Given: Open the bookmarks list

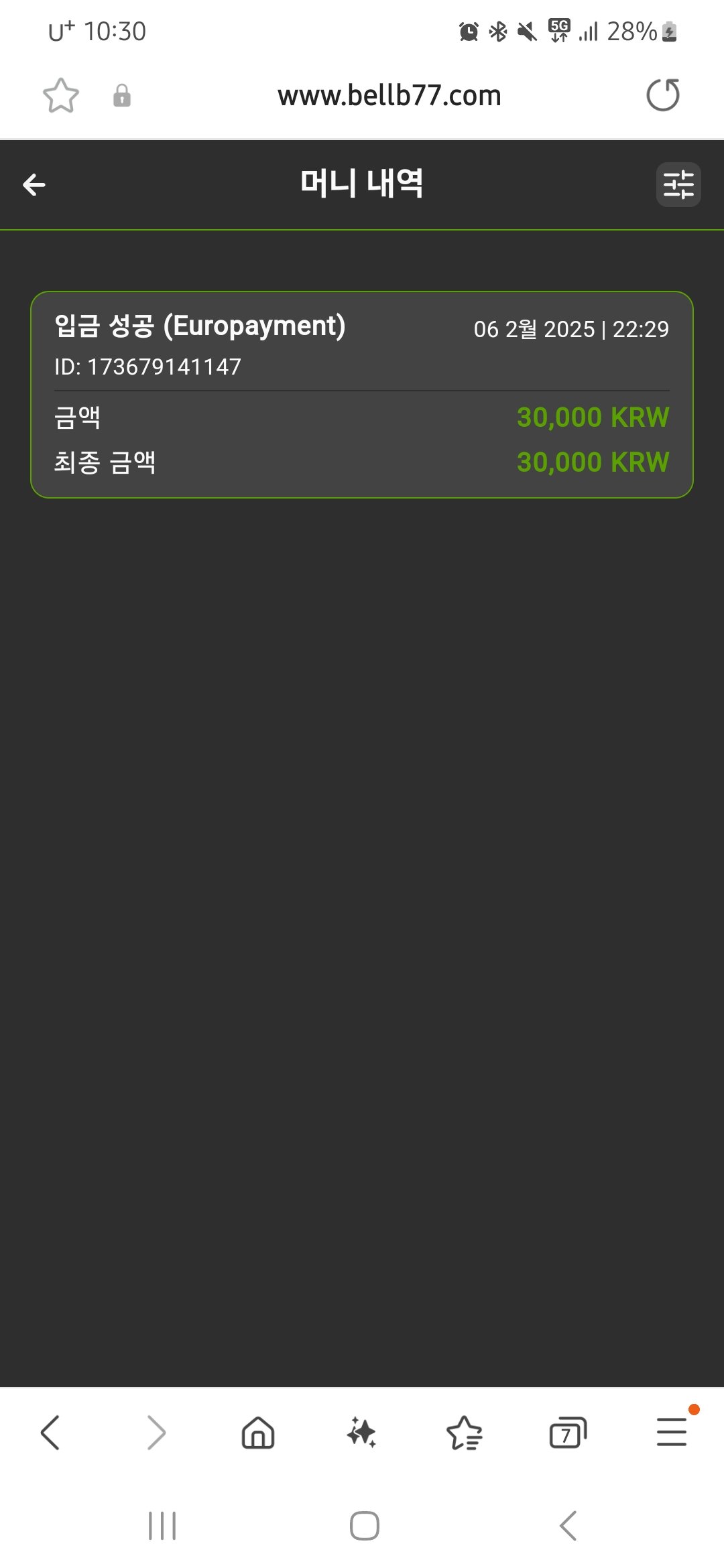Looking at the screenshot, I should (465, 1433).
